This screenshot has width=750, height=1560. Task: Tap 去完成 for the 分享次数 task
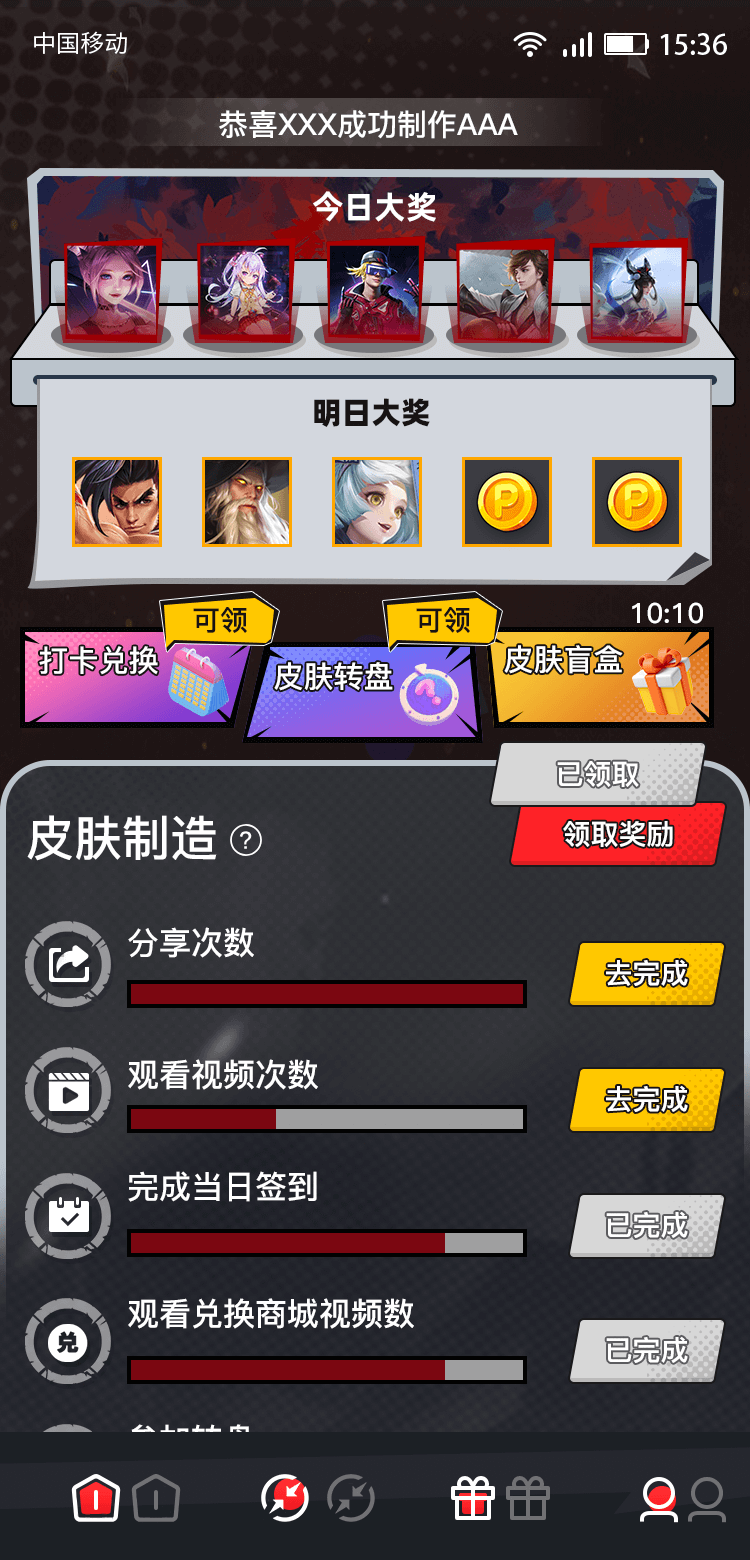coord(646,973)
